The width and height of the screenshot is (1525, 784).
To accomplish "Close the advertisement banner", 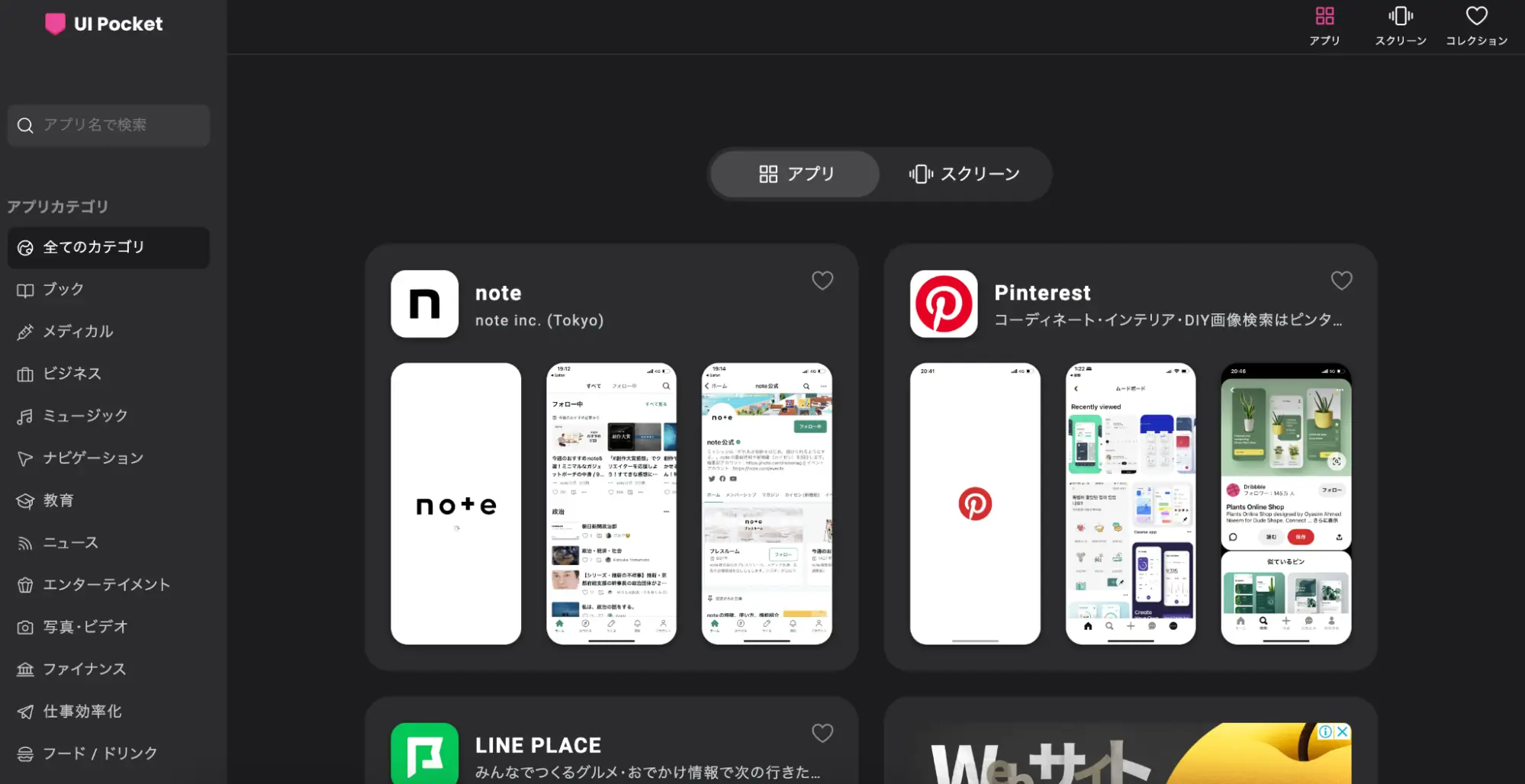I will [1342, 731].
